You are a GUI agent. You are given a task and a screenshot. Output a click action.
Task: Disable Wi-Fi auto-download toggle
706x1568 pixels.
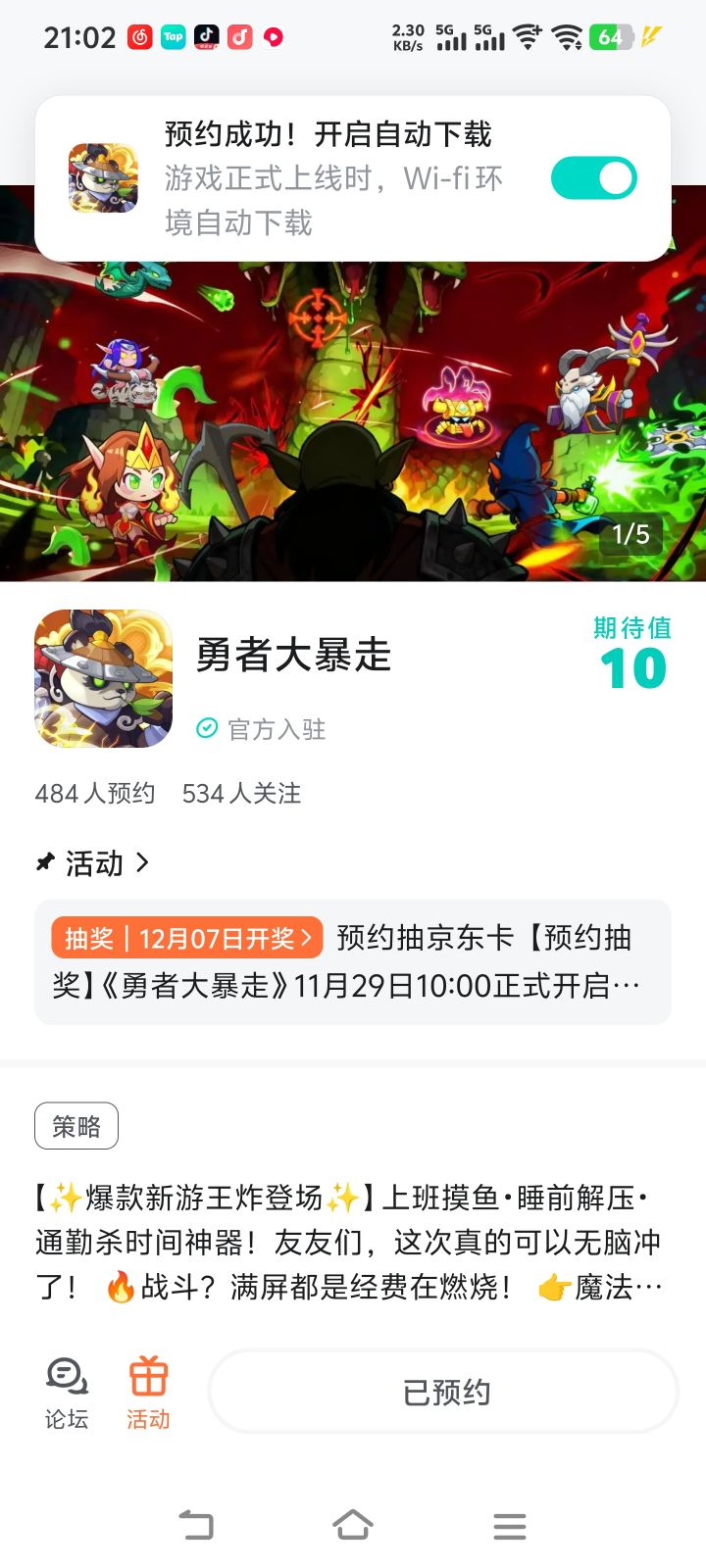pyautogui.click(x=592, y=177)
